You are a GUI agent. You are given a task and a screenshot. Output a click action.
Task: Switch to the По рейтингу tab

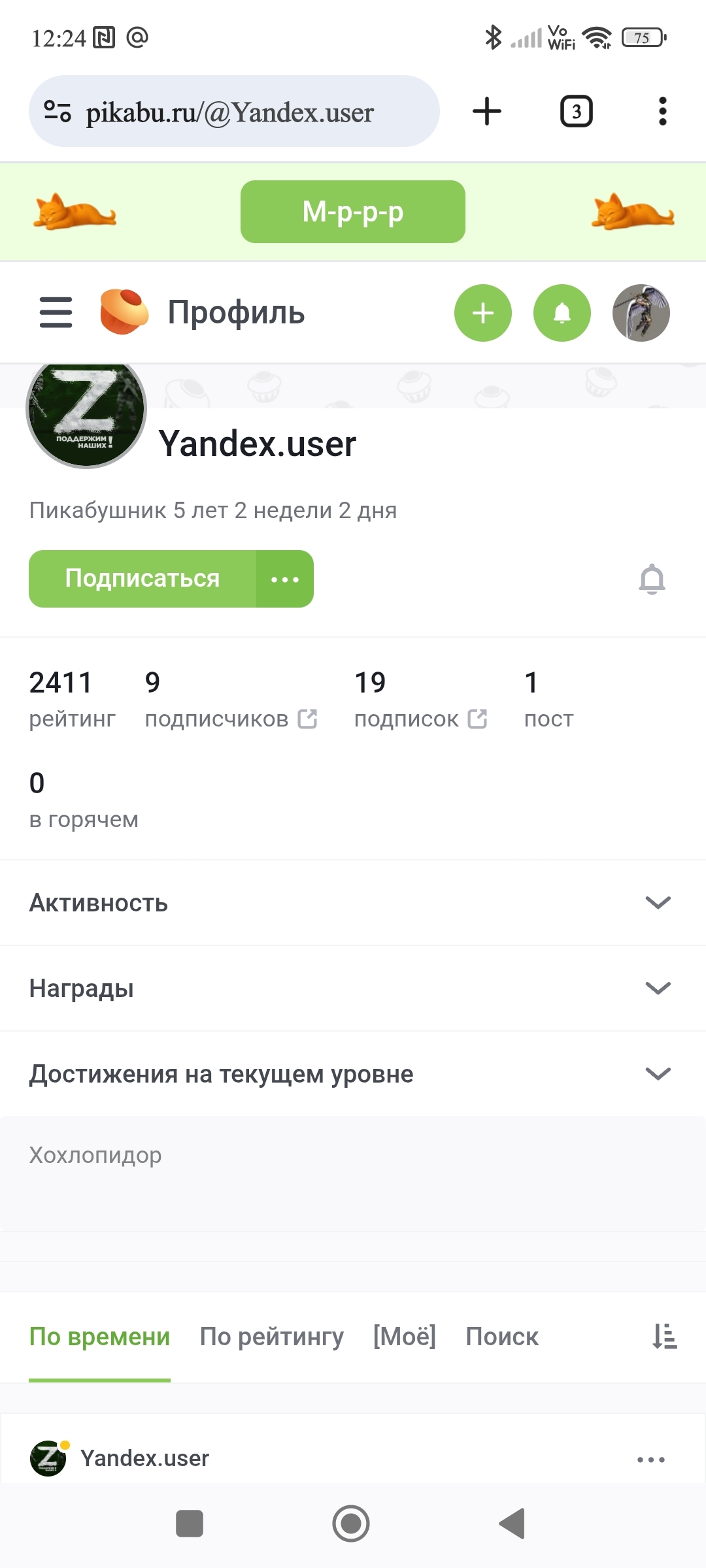271,1337
